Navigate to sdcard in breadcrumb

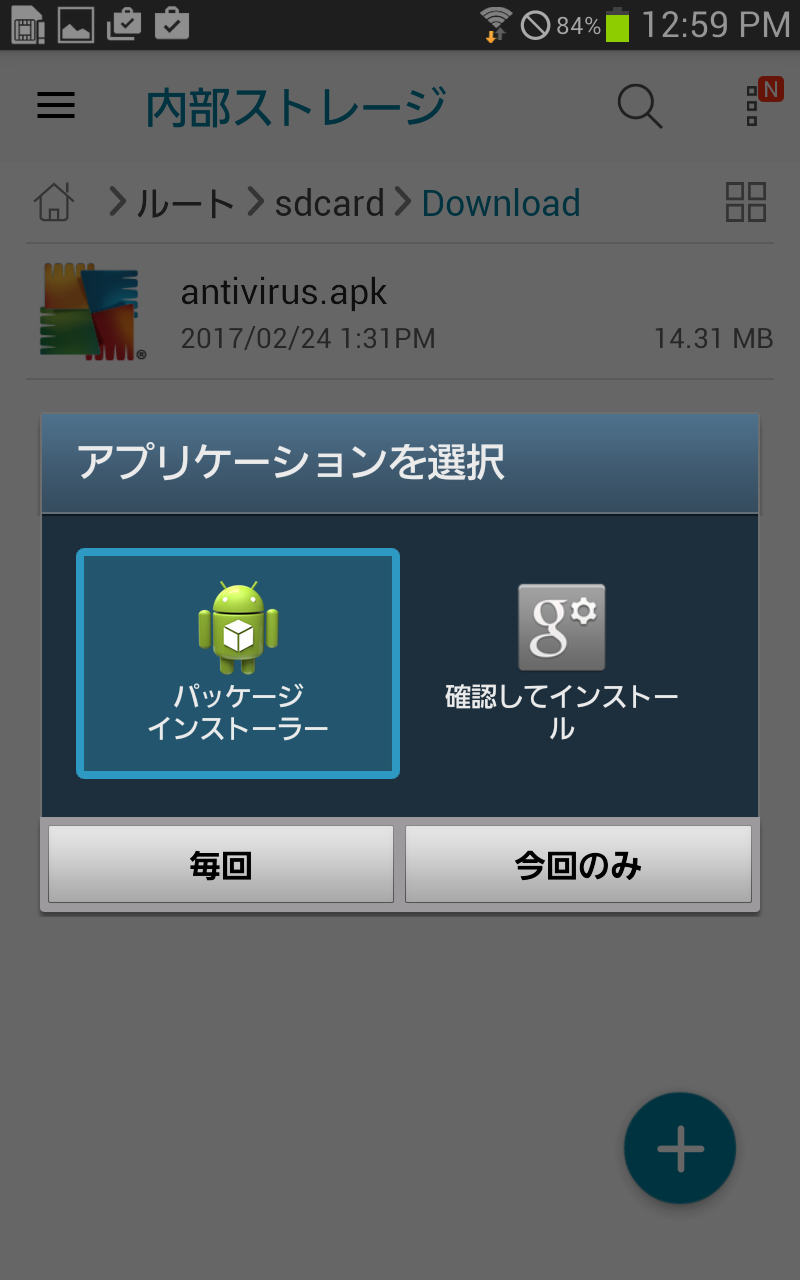329,204
